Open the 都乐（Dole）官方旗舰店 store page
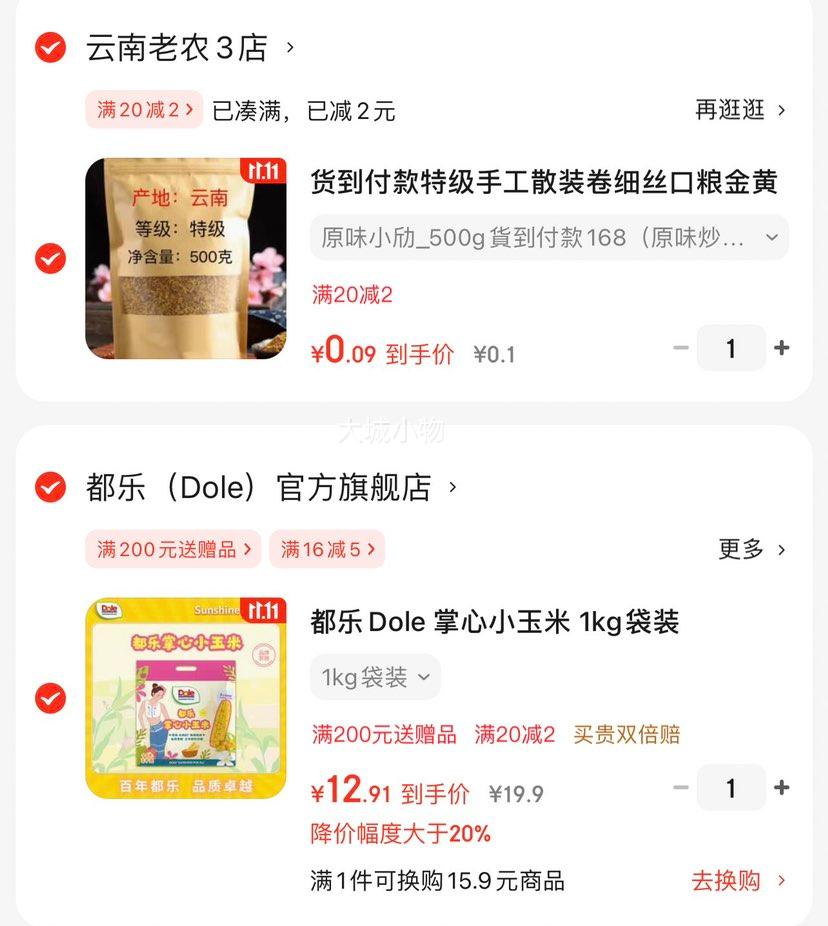The width and height of the screenshot is (828, 926). pyautogui.click(x=271, y=488)
